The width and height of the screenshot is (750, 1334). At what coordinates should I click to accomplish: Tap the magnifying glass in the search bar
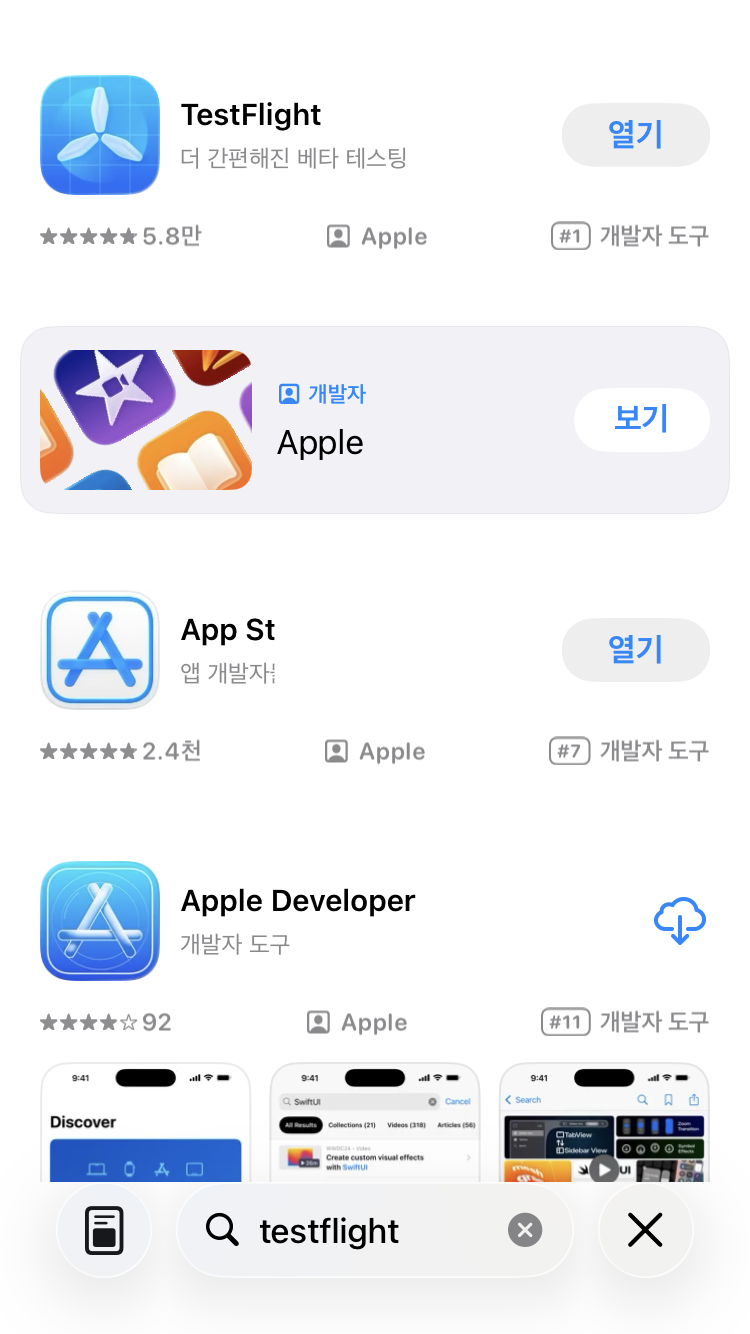(x=221, y=1230)
